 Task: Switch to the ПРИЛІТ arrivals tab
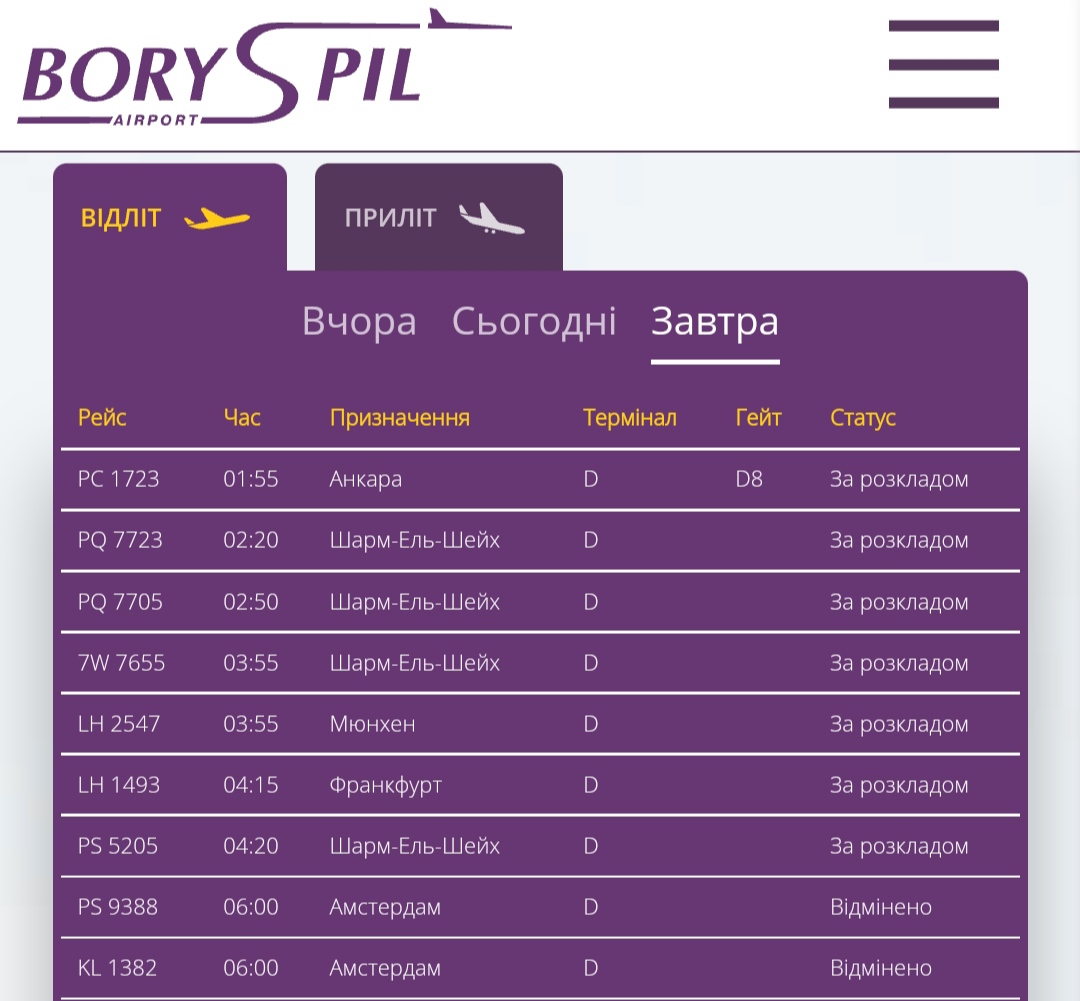pyautogui.click(x=438, y=218)
